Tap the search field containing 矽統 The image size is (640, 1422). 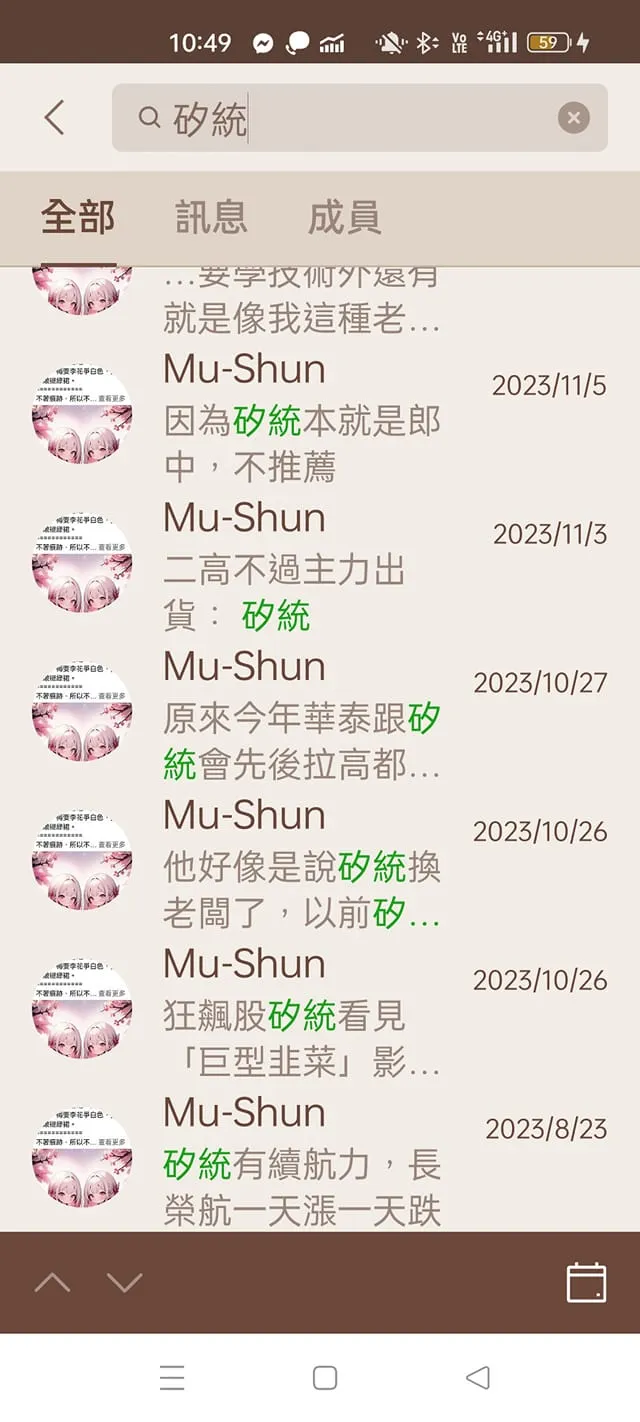click(350, 118)
